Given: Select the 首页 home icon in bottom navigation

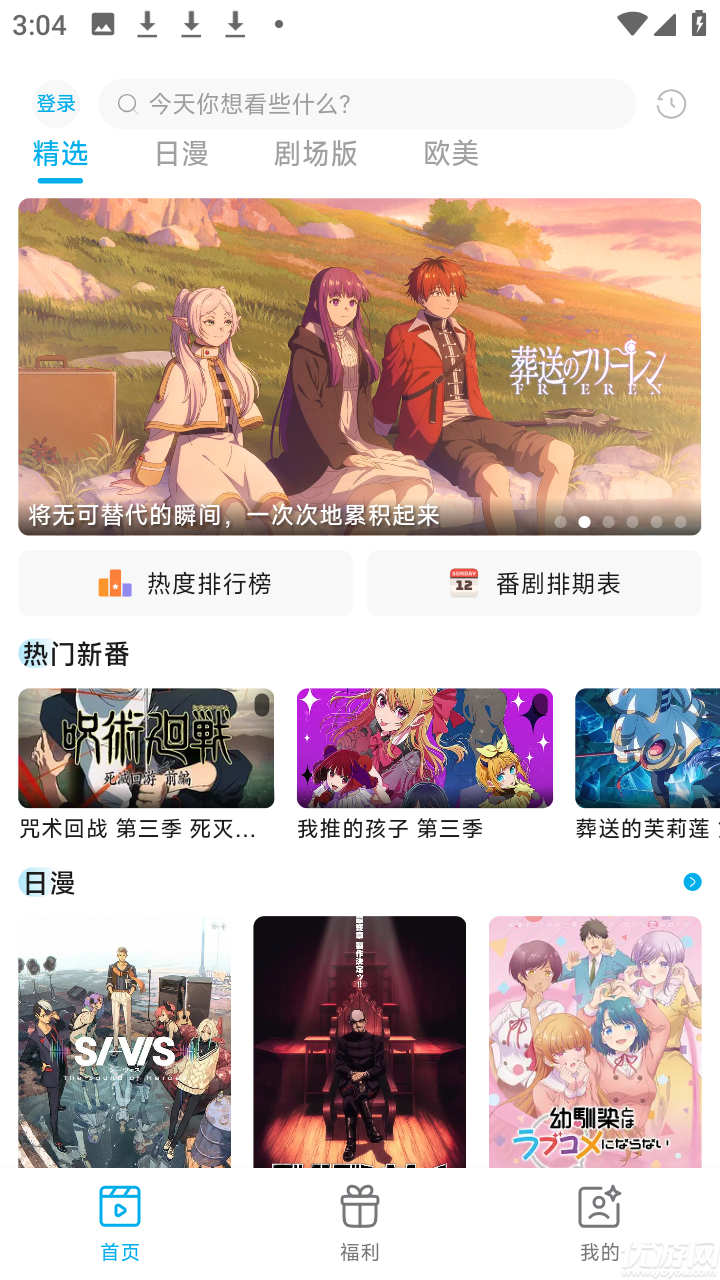Looking at the screenshot, I should click(120, 1207).
